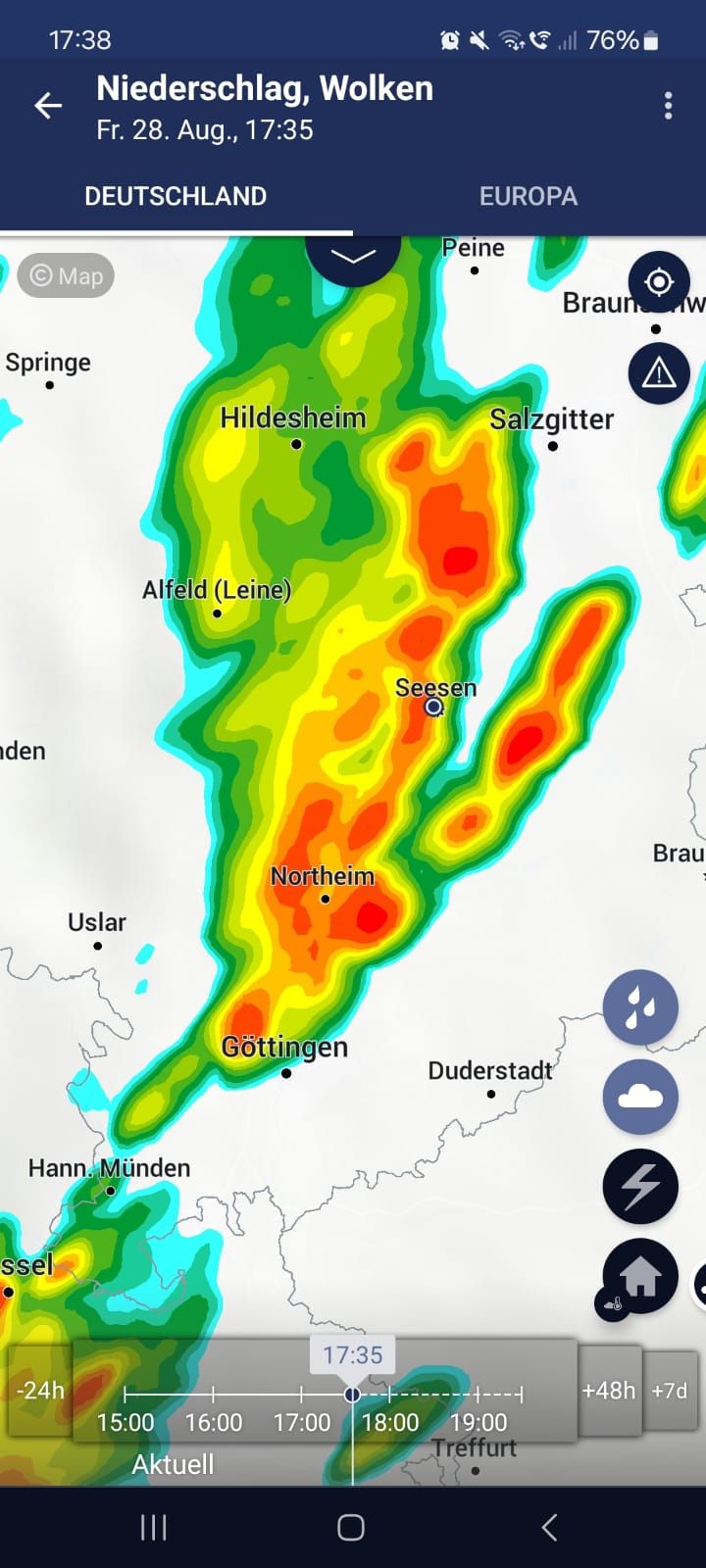Select the Deutschland tab
This screenshot has width=706, height=1568.
point(176,196)
